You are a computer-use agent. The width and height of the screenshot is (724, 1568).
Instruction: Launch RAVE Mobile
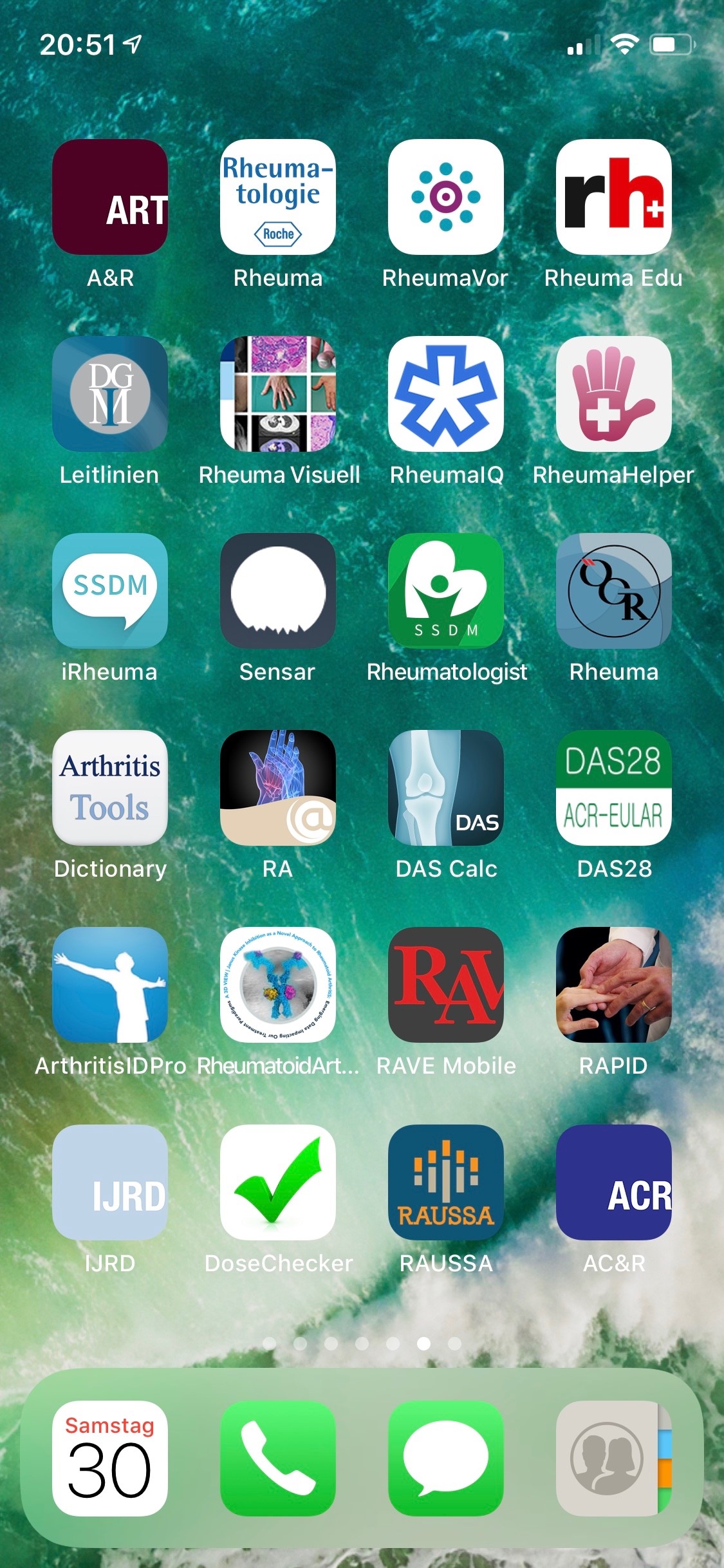pyautogui.click(x=445, y=985)
